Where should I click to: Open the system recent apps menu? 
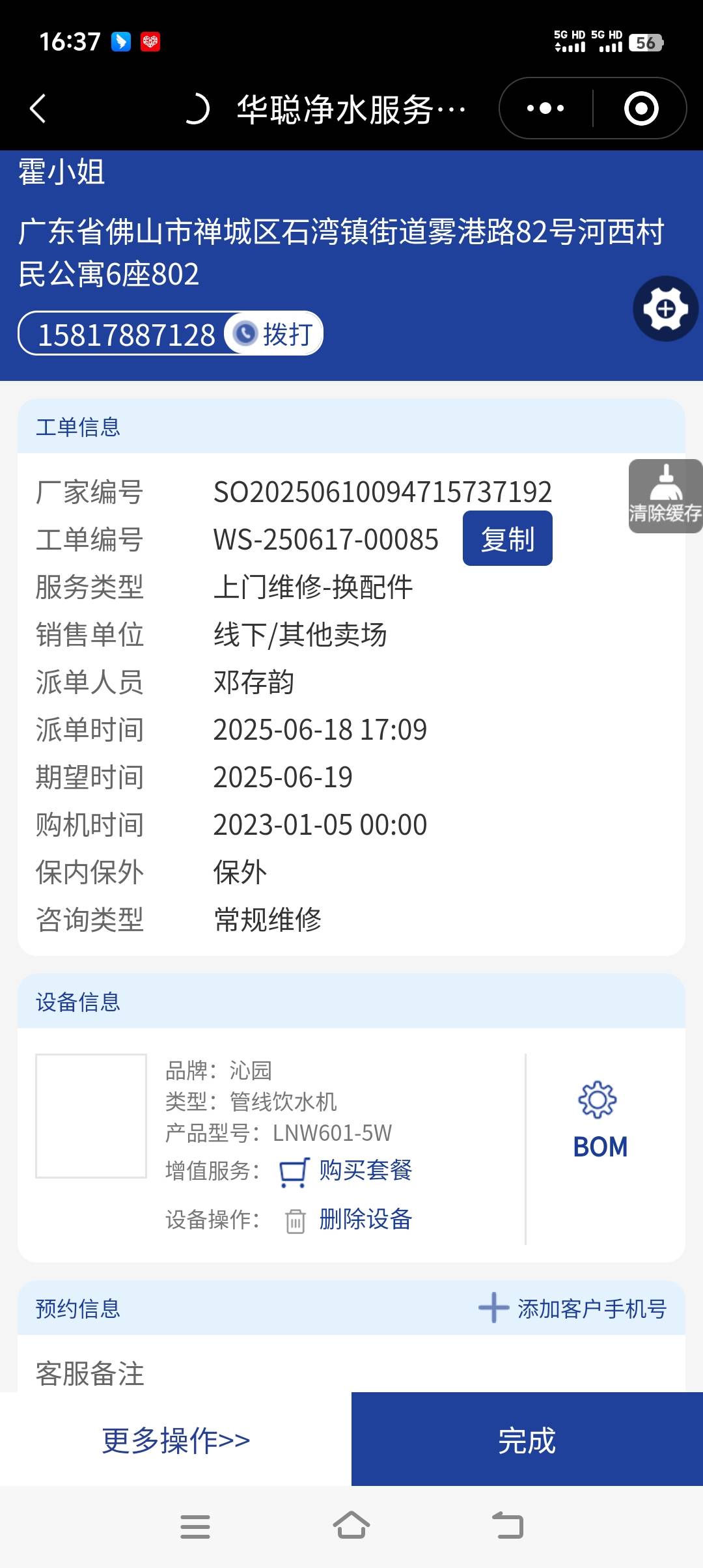(x=195, y=1526)
